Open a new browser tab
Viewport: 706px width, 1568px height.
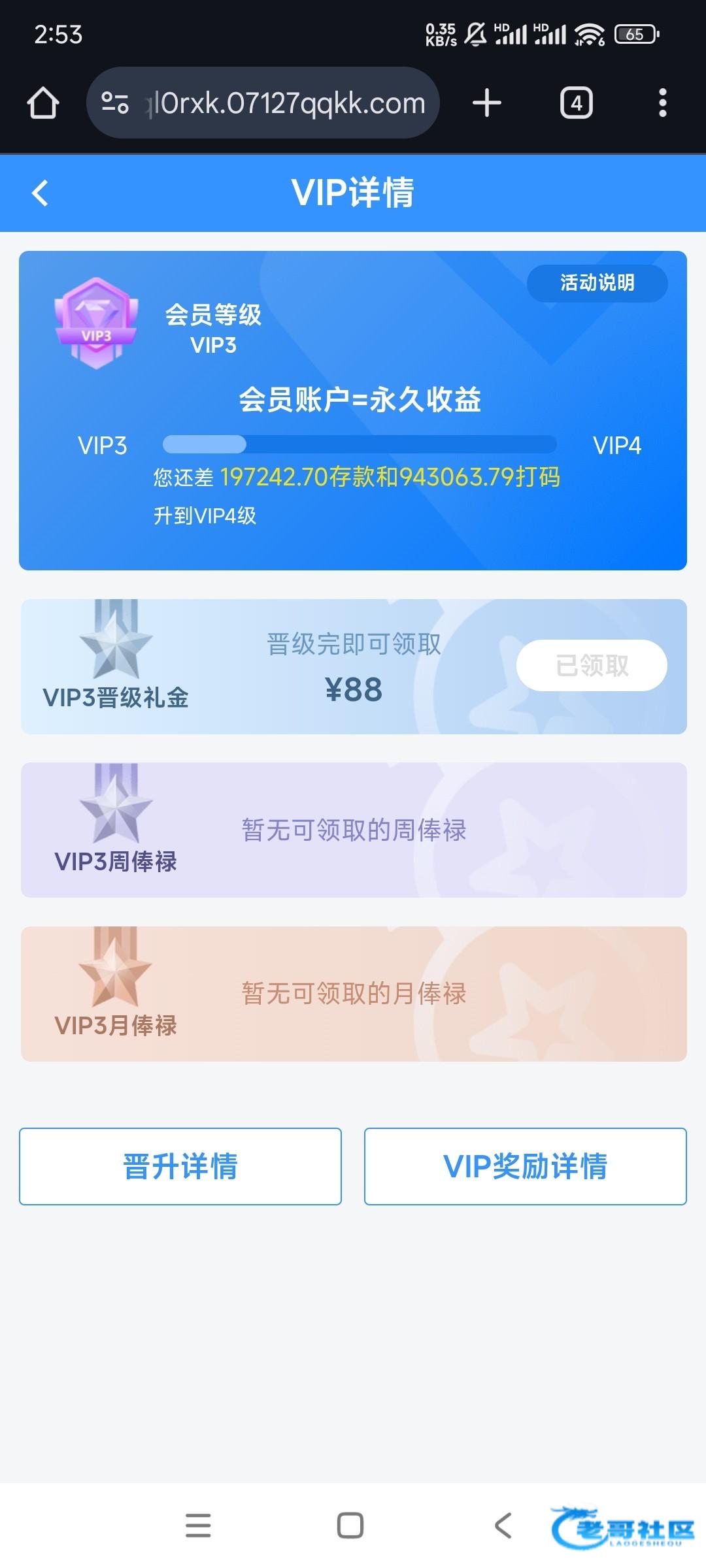point(487,103)
